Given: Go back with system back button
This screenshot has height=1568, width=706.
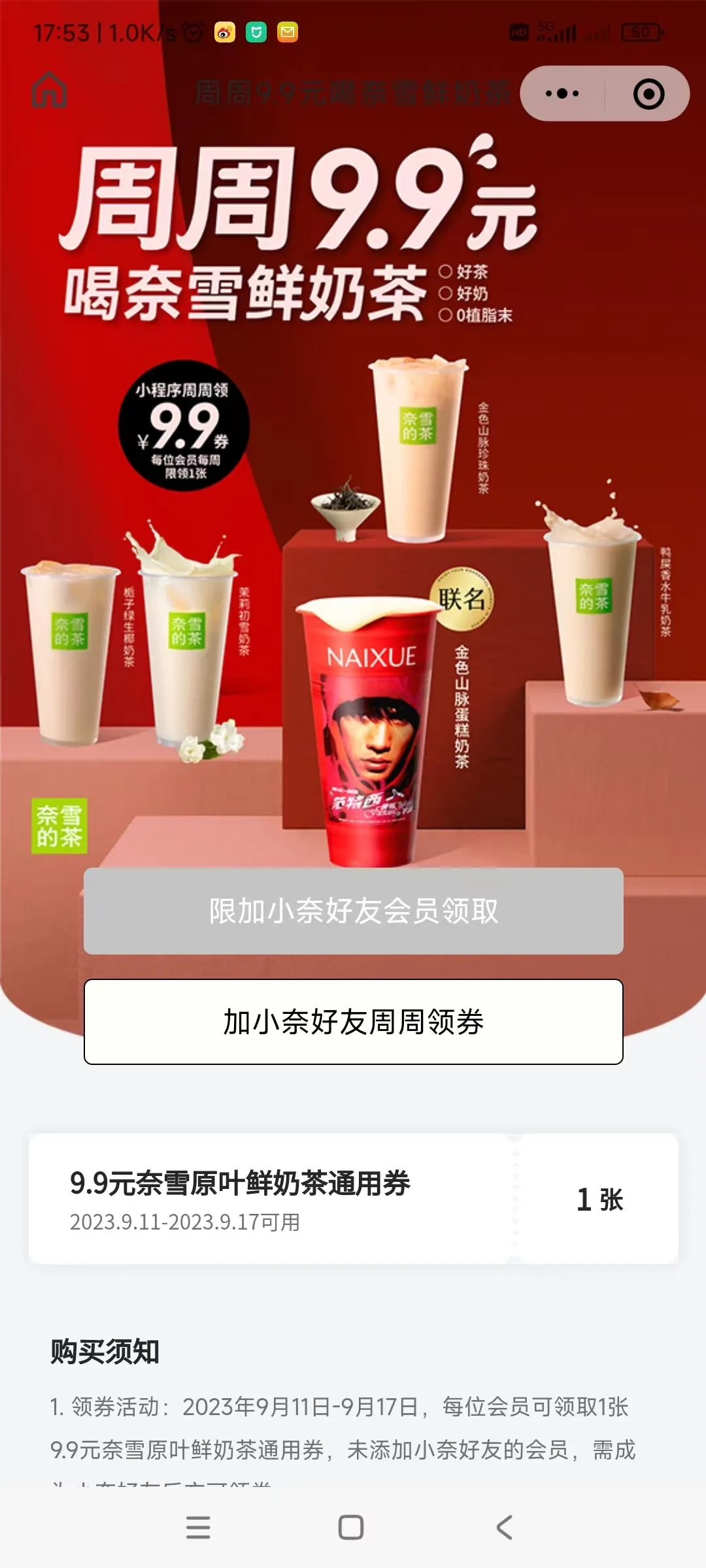Looking at the screenshot, I should 504,1527.
